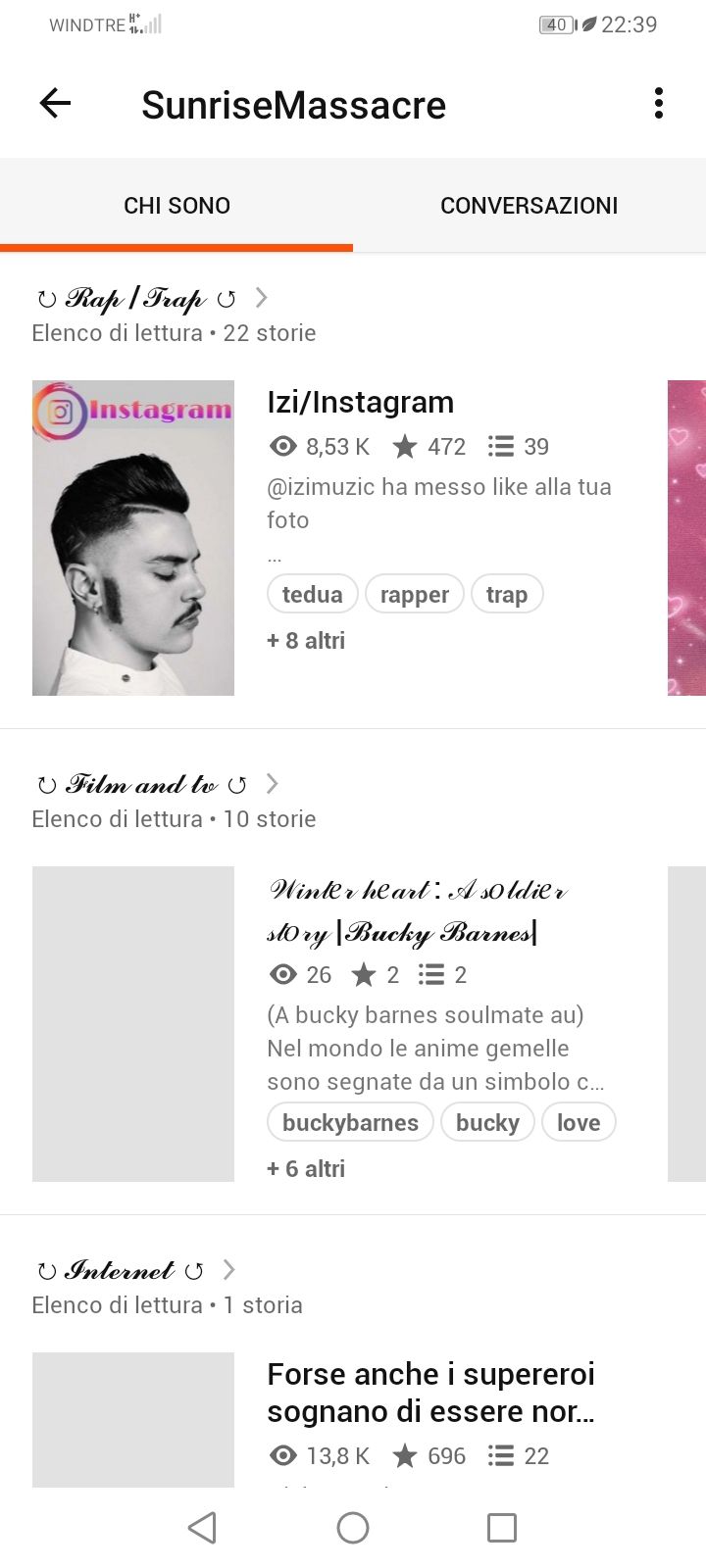Viewport: 706px width, 1568px height.
Task: Tap the trap tag chip
Action: (507, 594)
